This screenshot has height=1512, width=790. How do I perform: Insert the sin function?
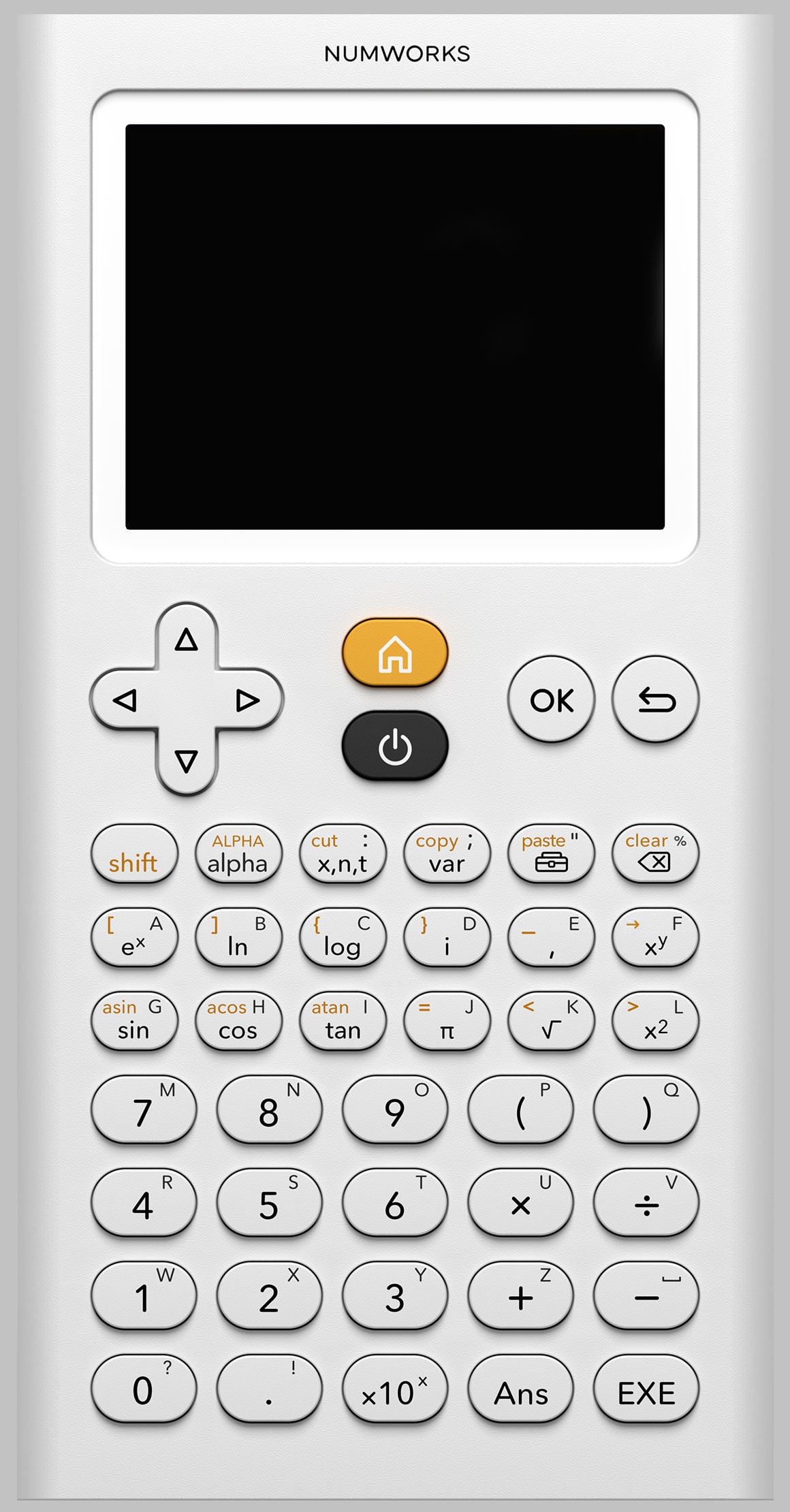point(133,1022)
